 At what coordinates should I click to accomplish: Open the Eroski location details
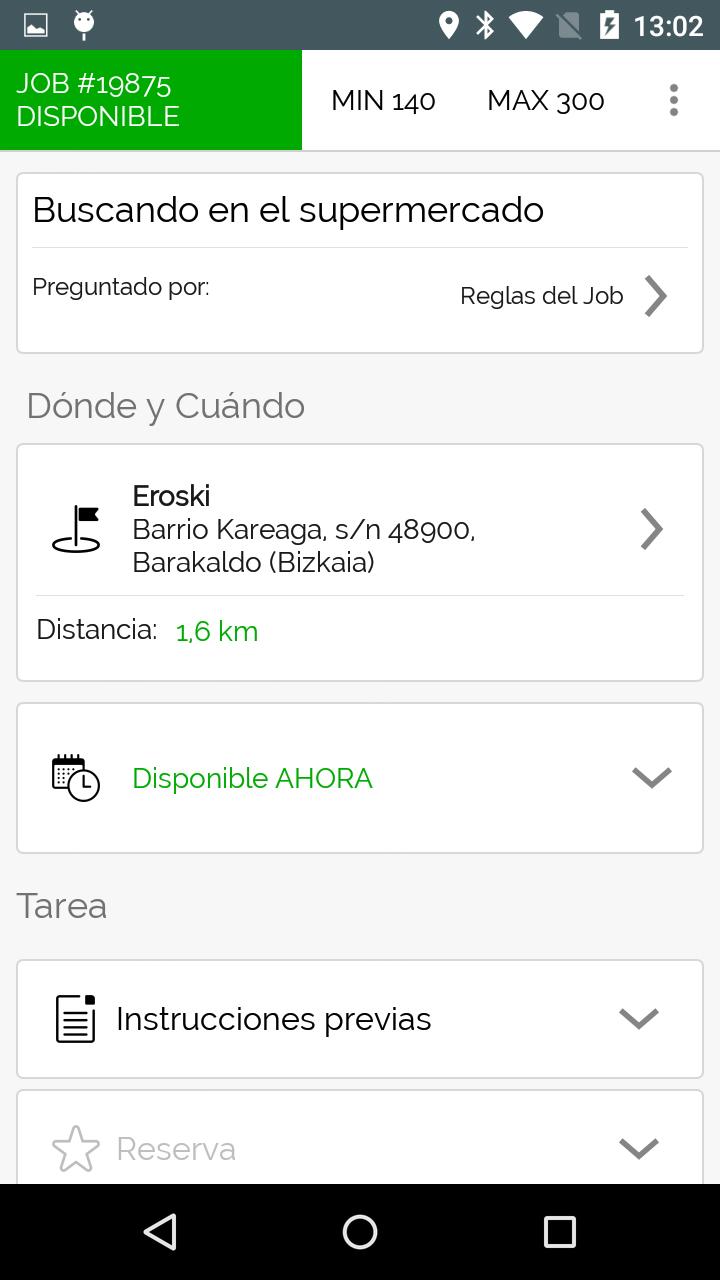point(360,529)
